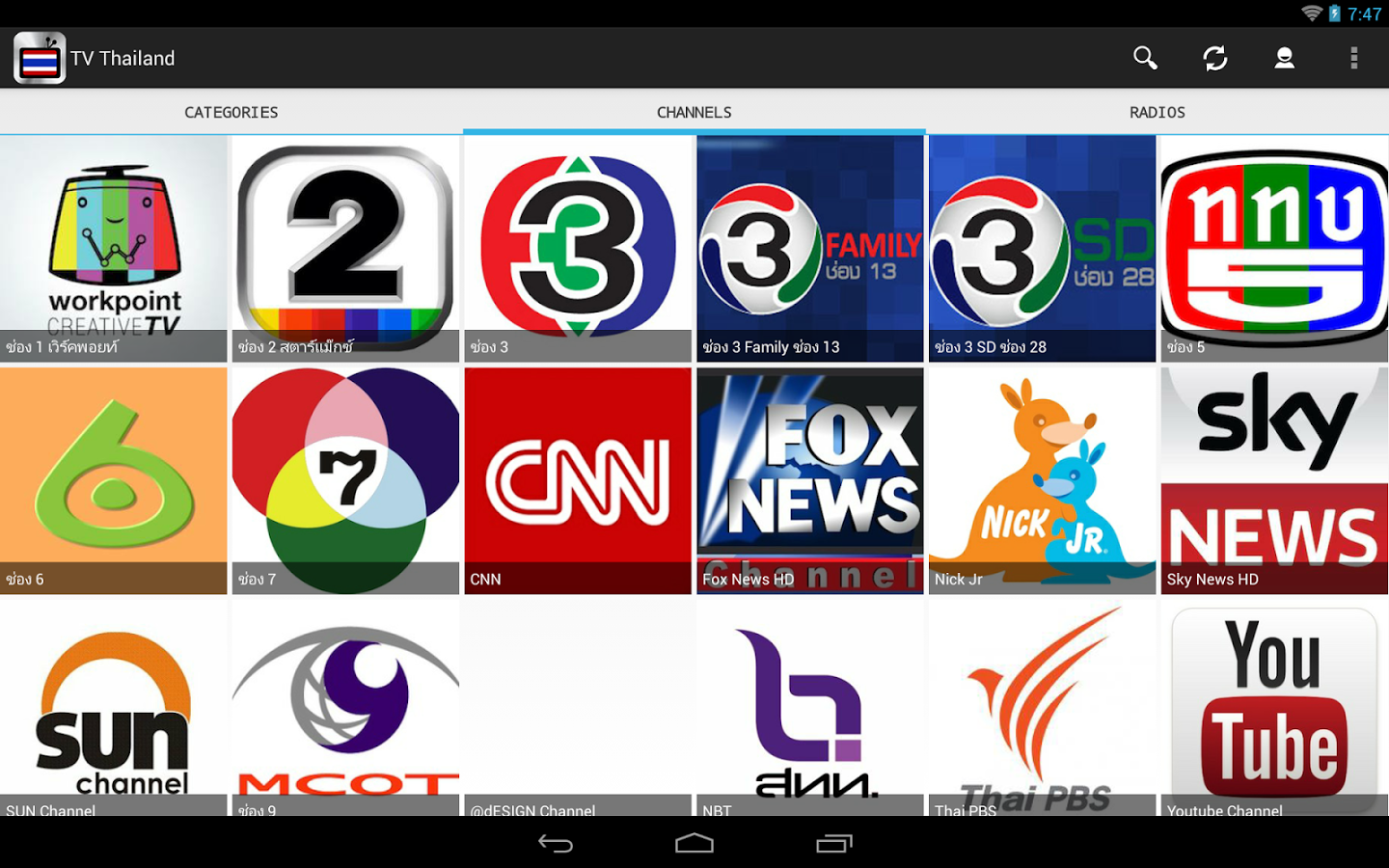Image resolution: width=1389 pixels, height=868 pixels.
Task: Open the channel 3 SD 28 tile
Action: coord(1042,248)
